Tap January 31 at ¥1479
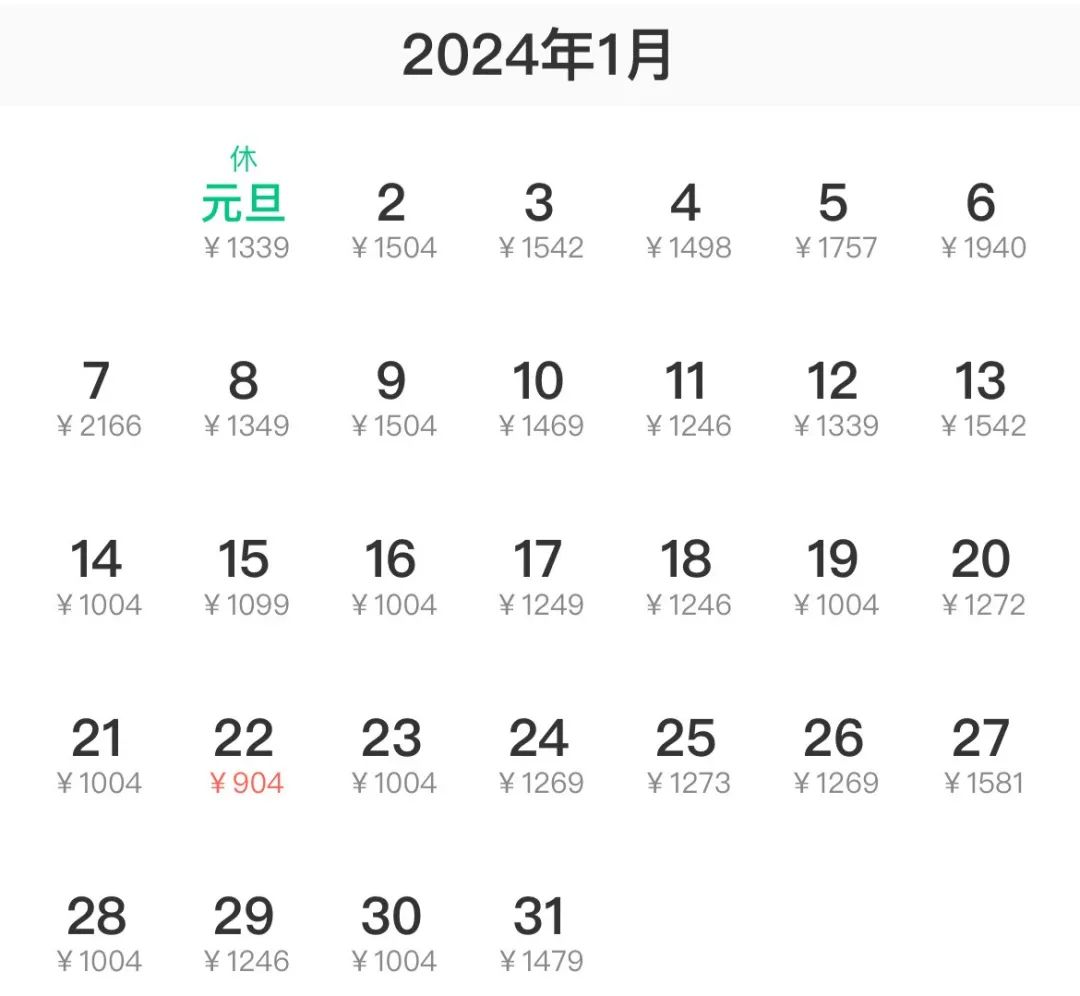 click(539, 934)
